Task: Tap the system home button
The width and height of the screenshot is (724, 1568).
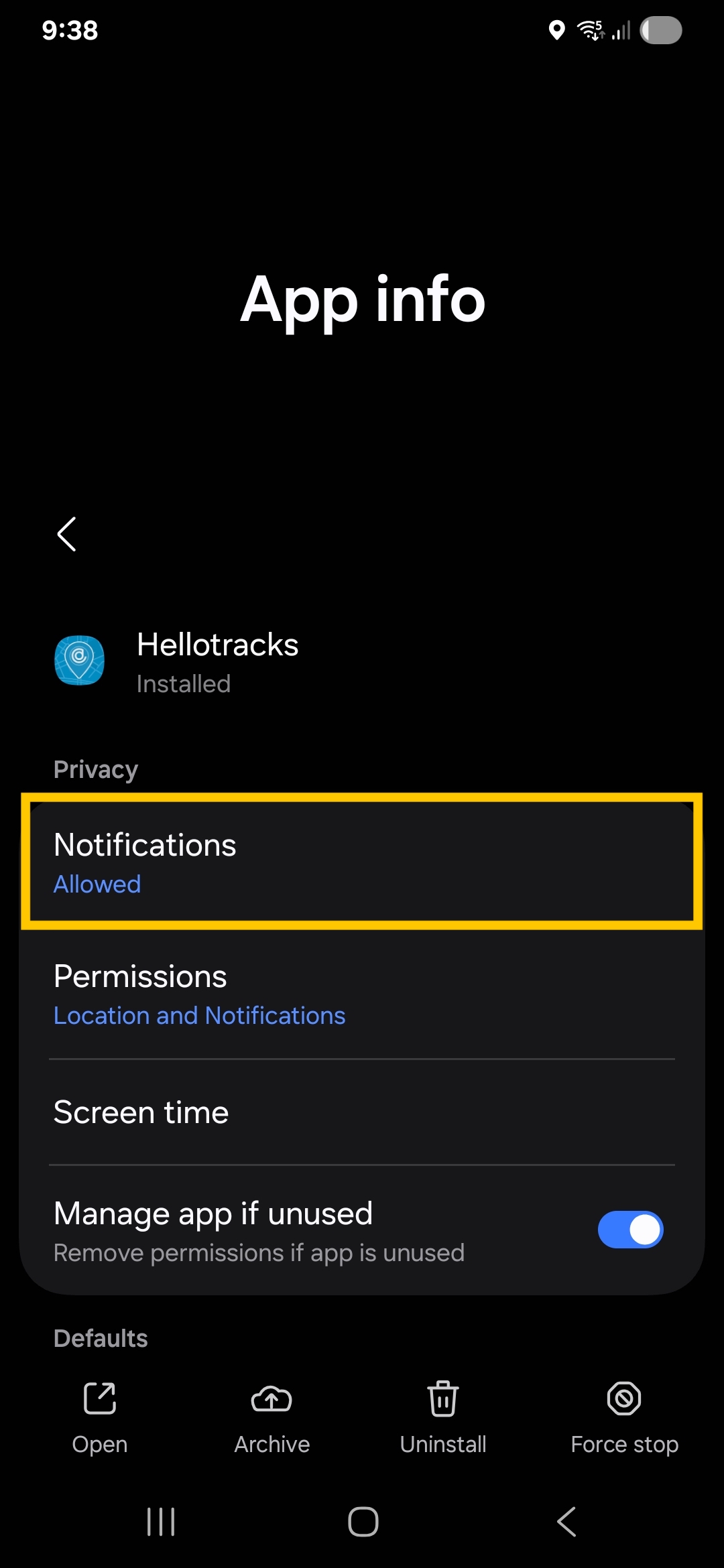Action: click(363, 1522)
